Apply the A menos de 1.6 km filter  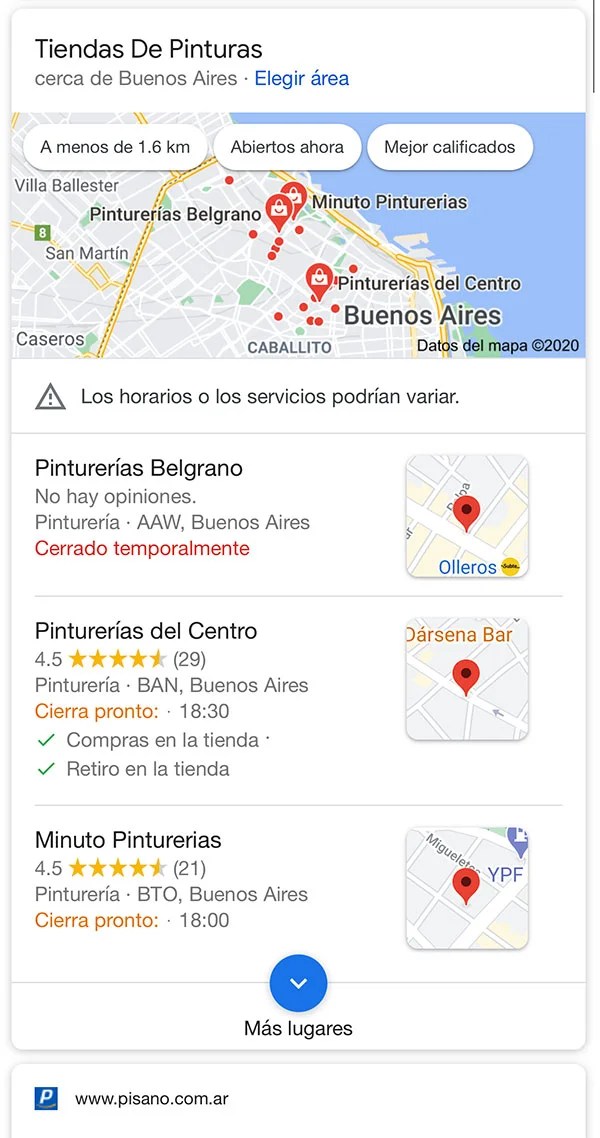tap(115, 147)
